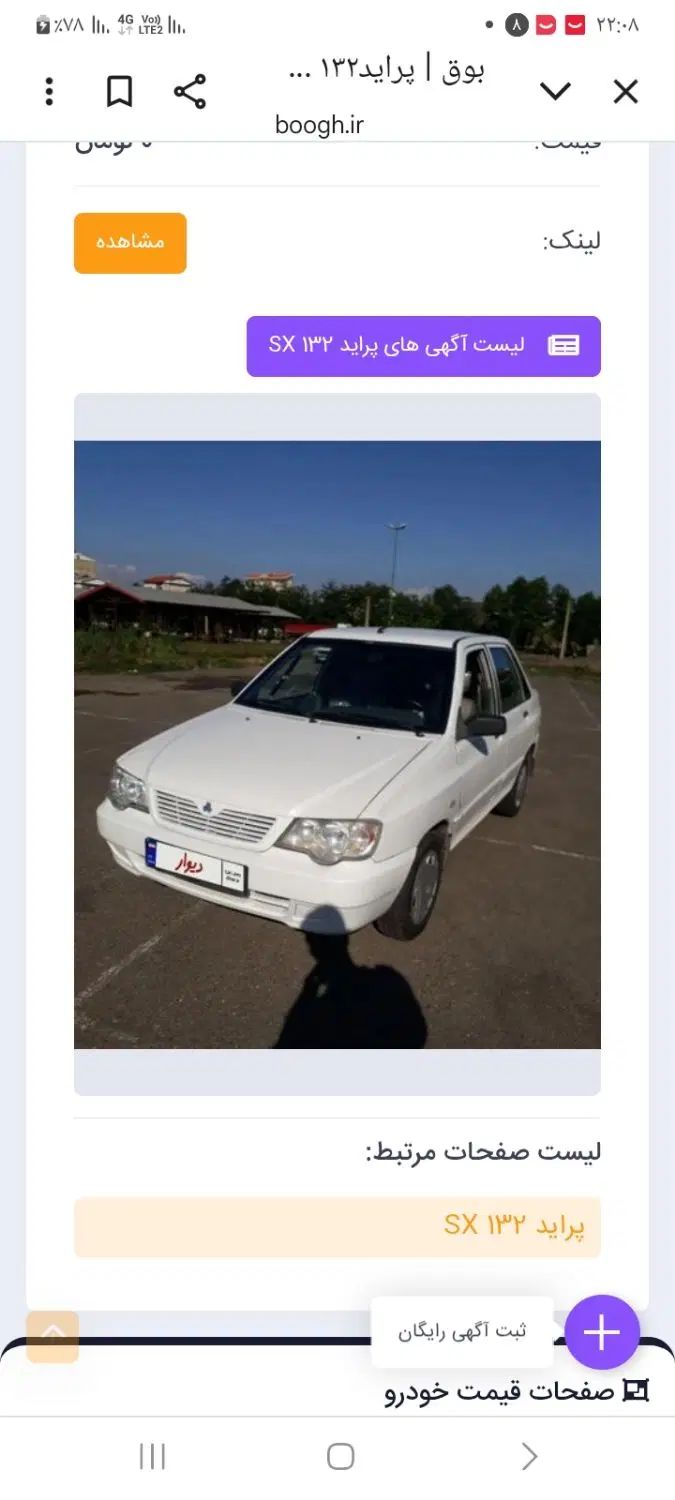View the white Pride car photo
The image size is (675, 1500).
pyautogui.click(x=337, y=744)
